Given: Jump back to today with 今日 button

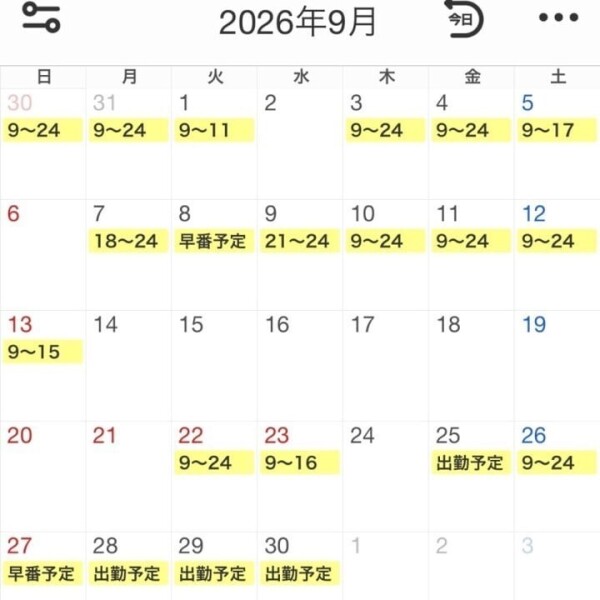Looking at the screenshot, I should coord(463,19).
